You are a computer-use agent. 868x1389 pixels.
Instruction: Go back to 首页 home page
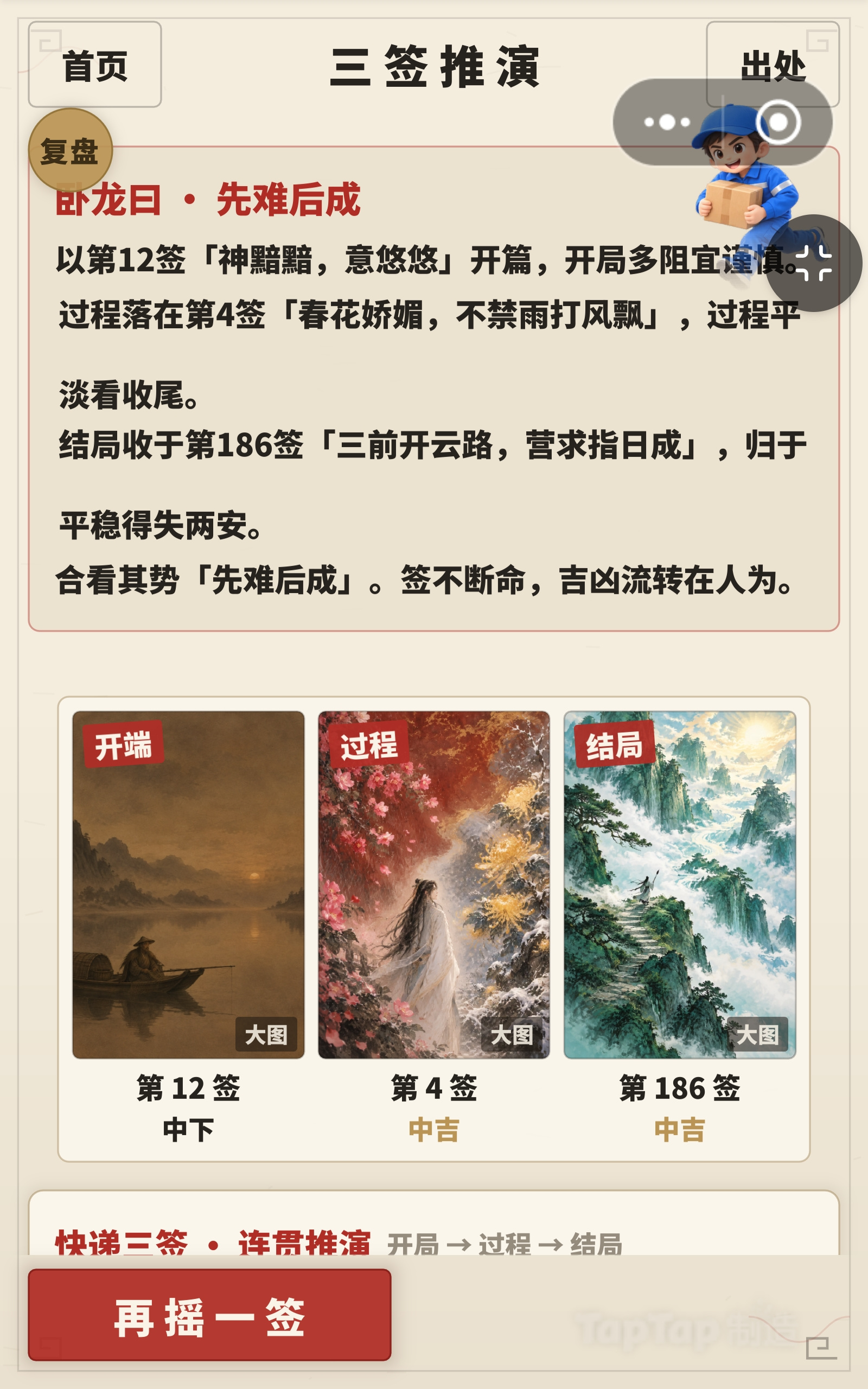tap(95, 64)
